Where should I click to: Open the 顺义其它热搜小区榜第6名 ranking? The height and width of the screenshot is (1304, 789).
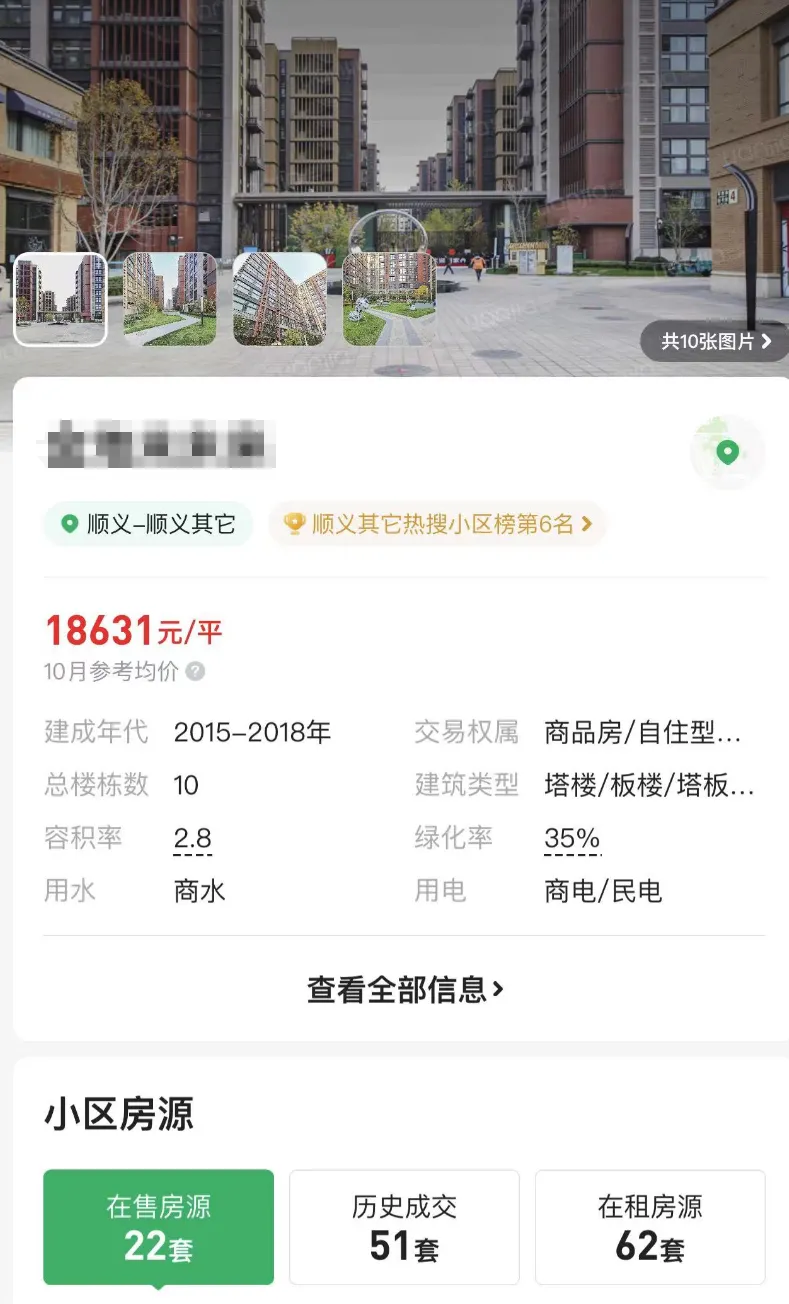click(437, 524)
